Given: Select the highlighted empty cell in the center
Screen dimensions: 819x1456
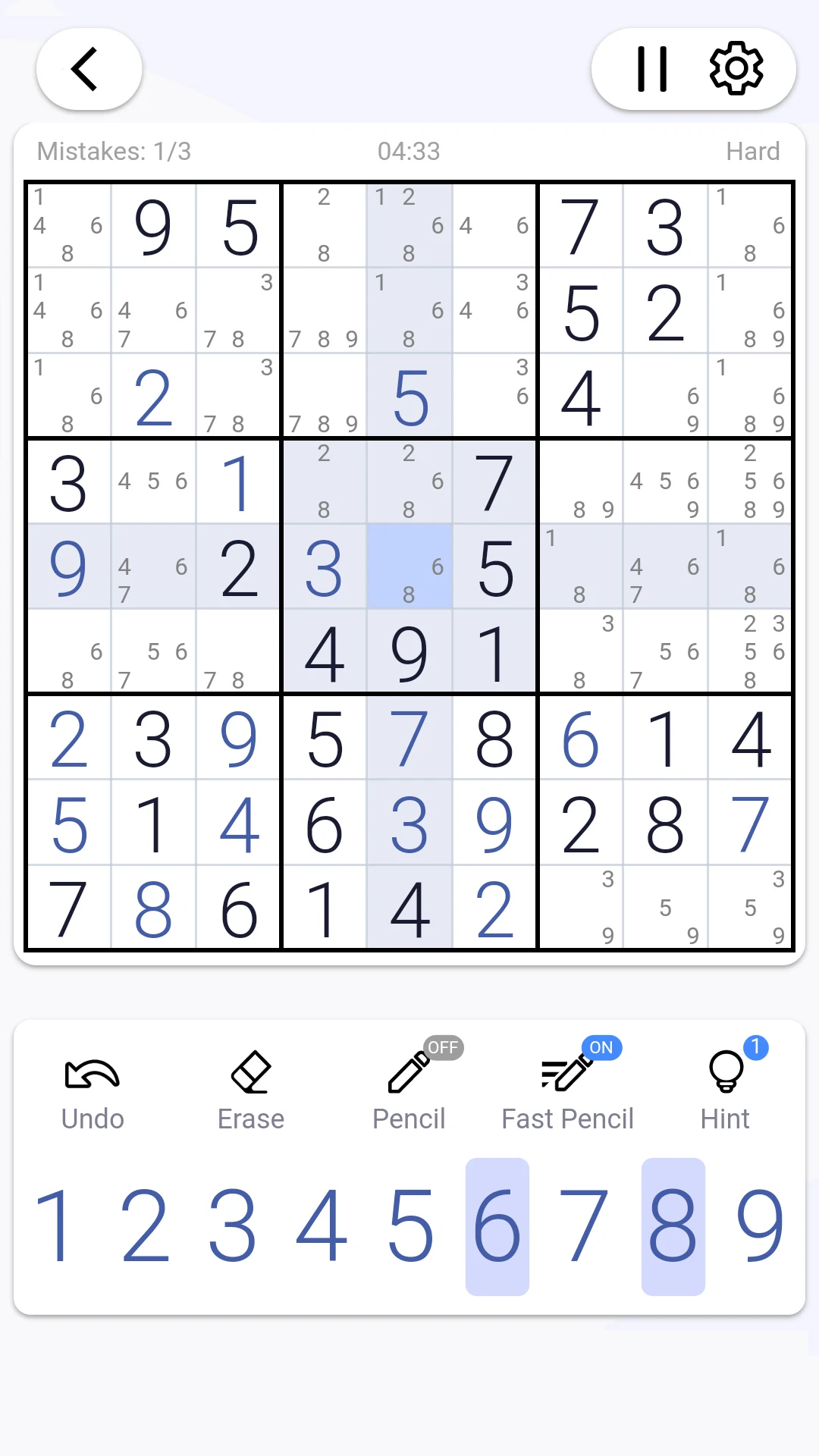Looking at the screenshot, I should coord(409,566).
